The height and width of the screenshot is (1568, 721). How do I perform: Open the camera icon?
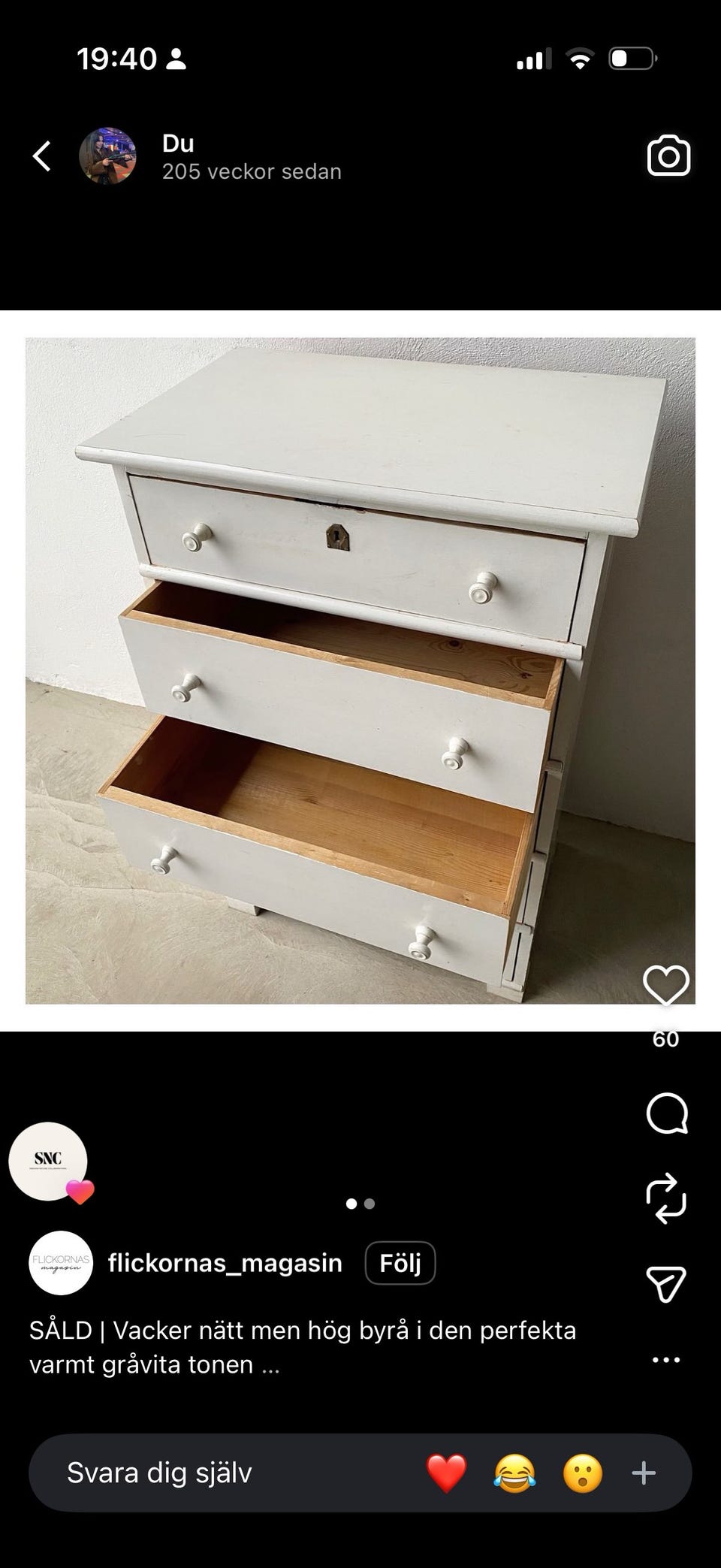668,156
